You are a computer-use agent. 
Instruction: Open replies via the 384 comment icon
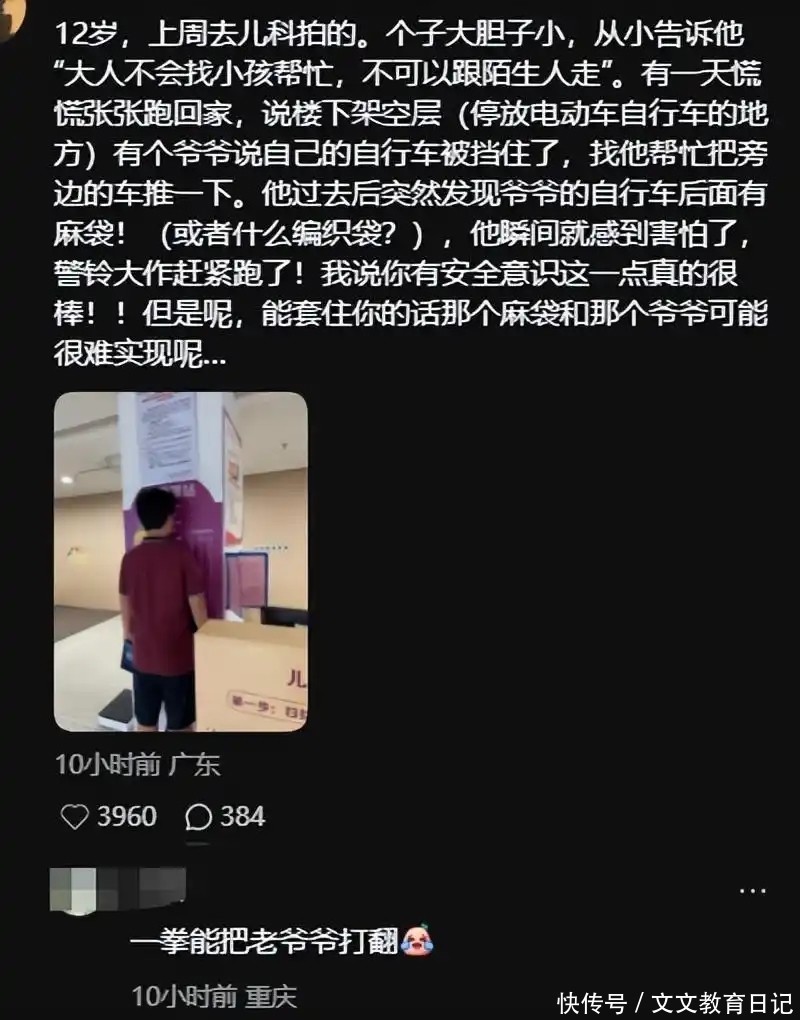[x=198, y=817]
